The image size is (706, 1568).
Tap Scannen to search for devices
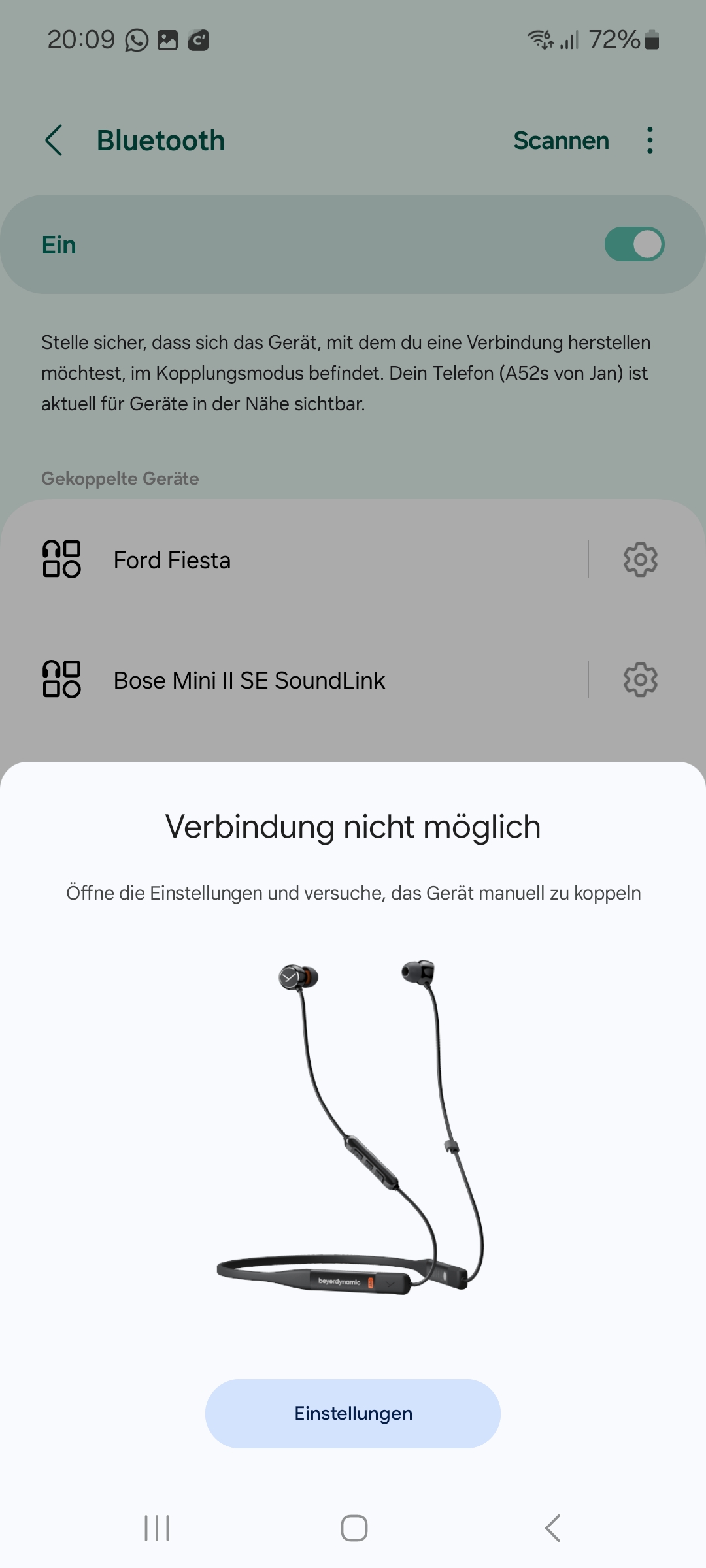pos(561,140)
